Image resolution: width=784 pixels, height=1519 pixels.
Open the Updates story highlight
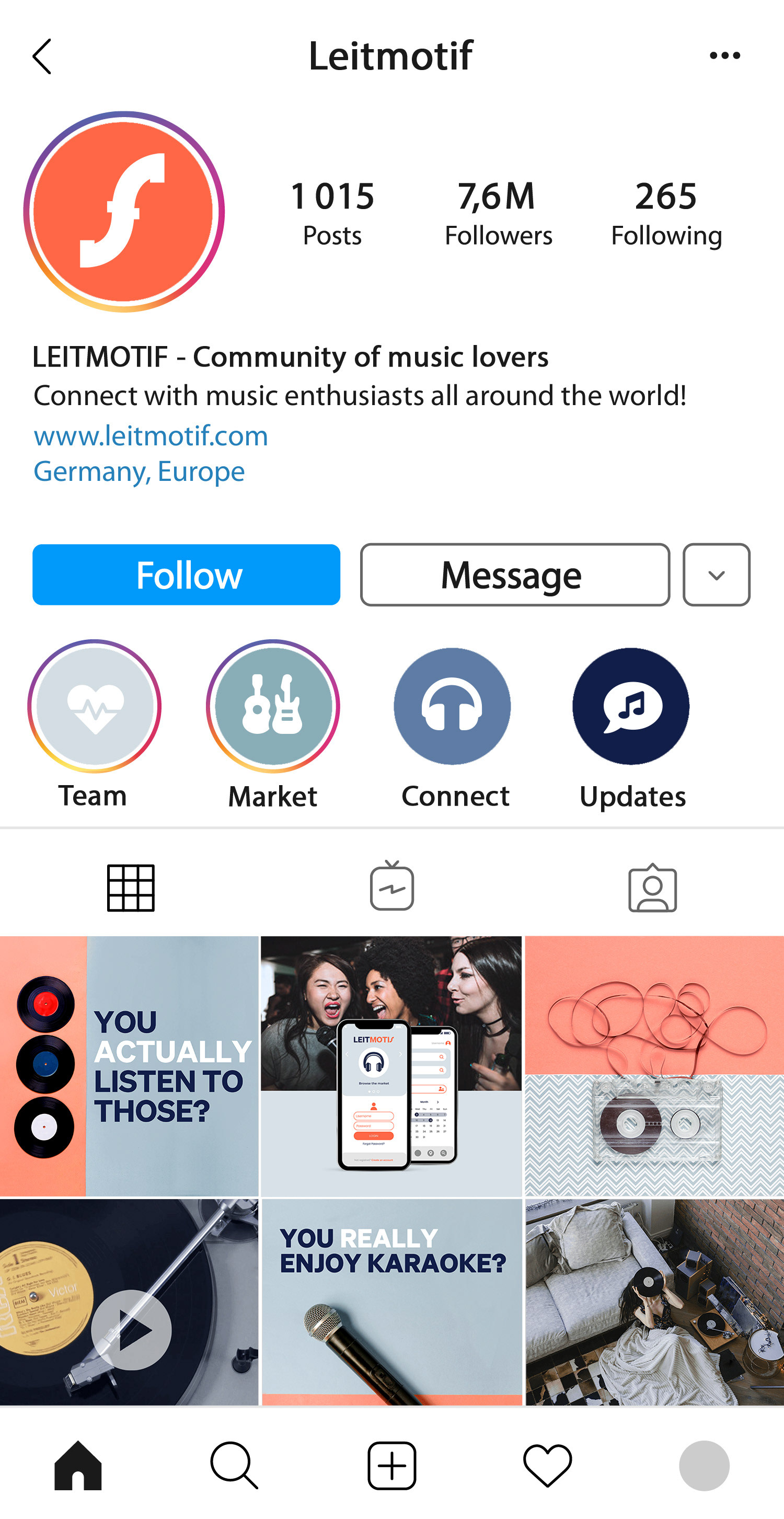click(631, 706)
